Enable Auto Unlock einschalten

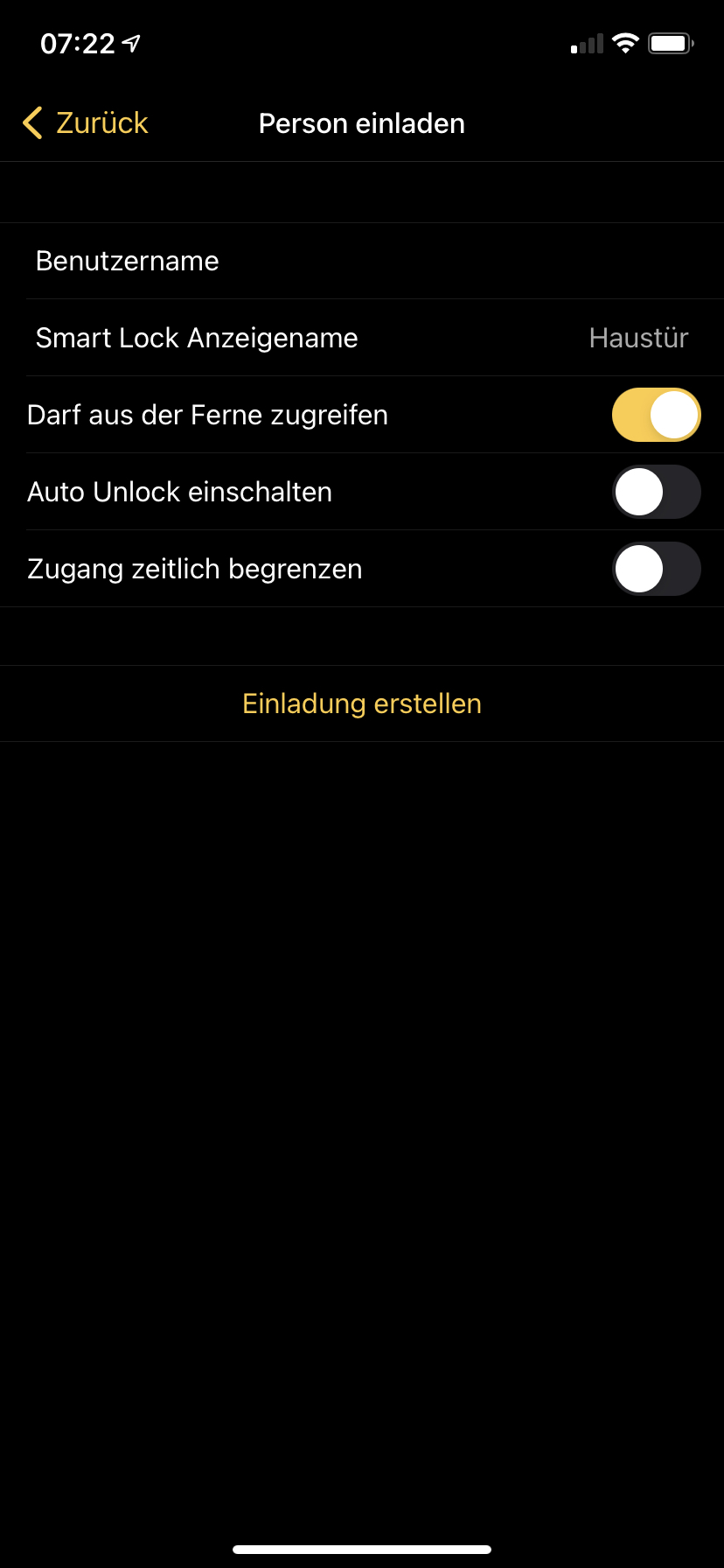[656, 492]
